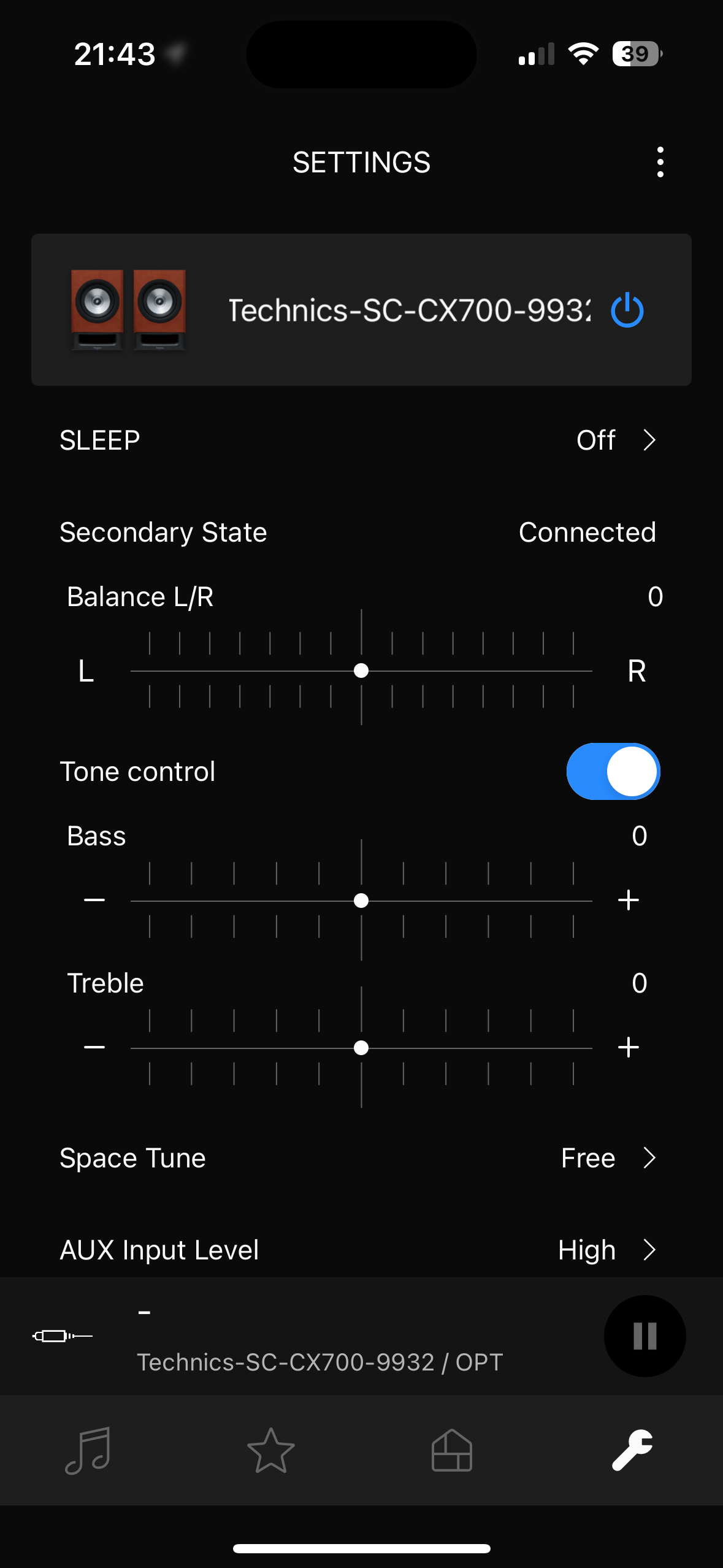Open the three-dot overflow menu
The width and height of the screenshot is (723, 1568).
660,163
